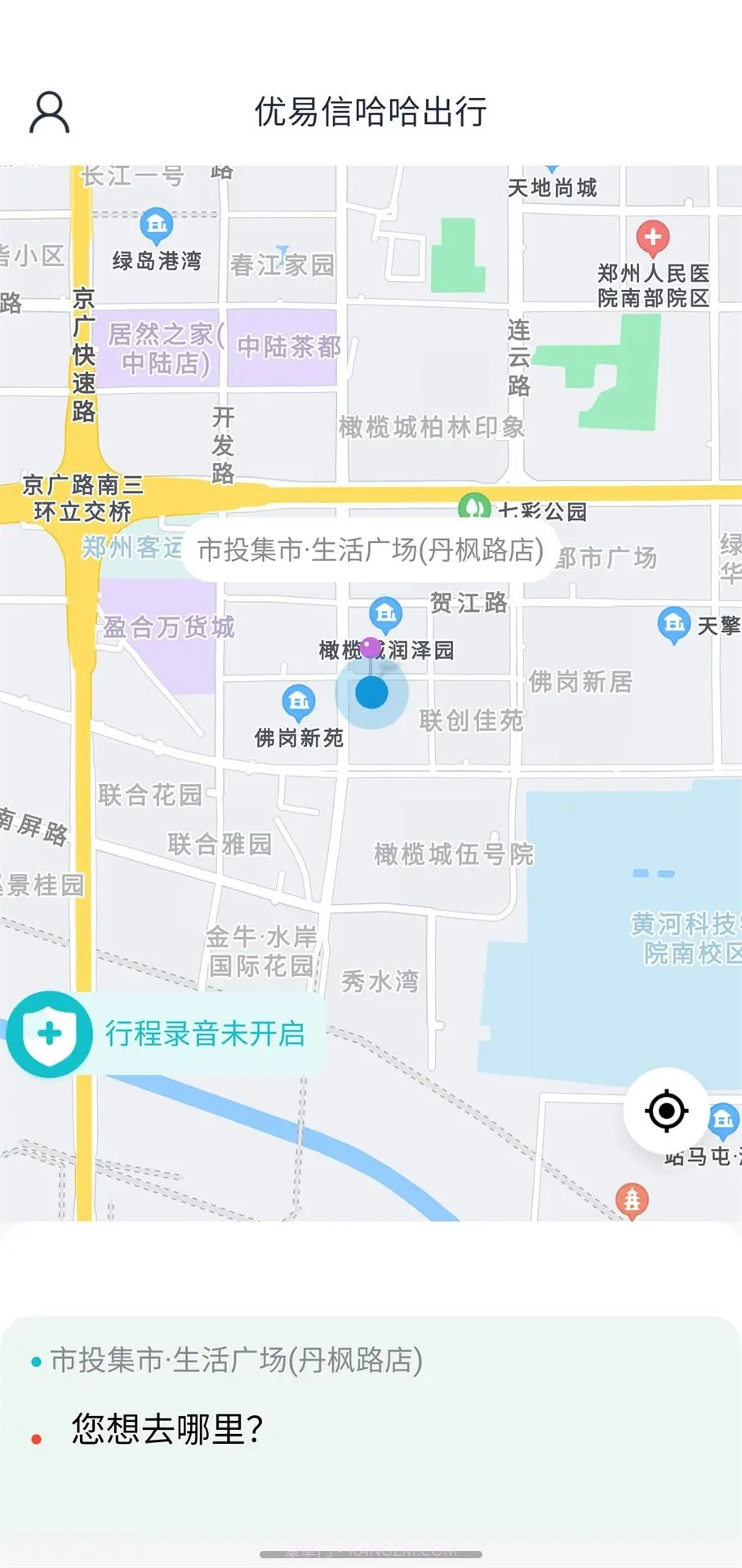This screenshot has height=1568, width=742.
Task: Click the teal shield icon in recording banner
Action: coord(49,1033)
